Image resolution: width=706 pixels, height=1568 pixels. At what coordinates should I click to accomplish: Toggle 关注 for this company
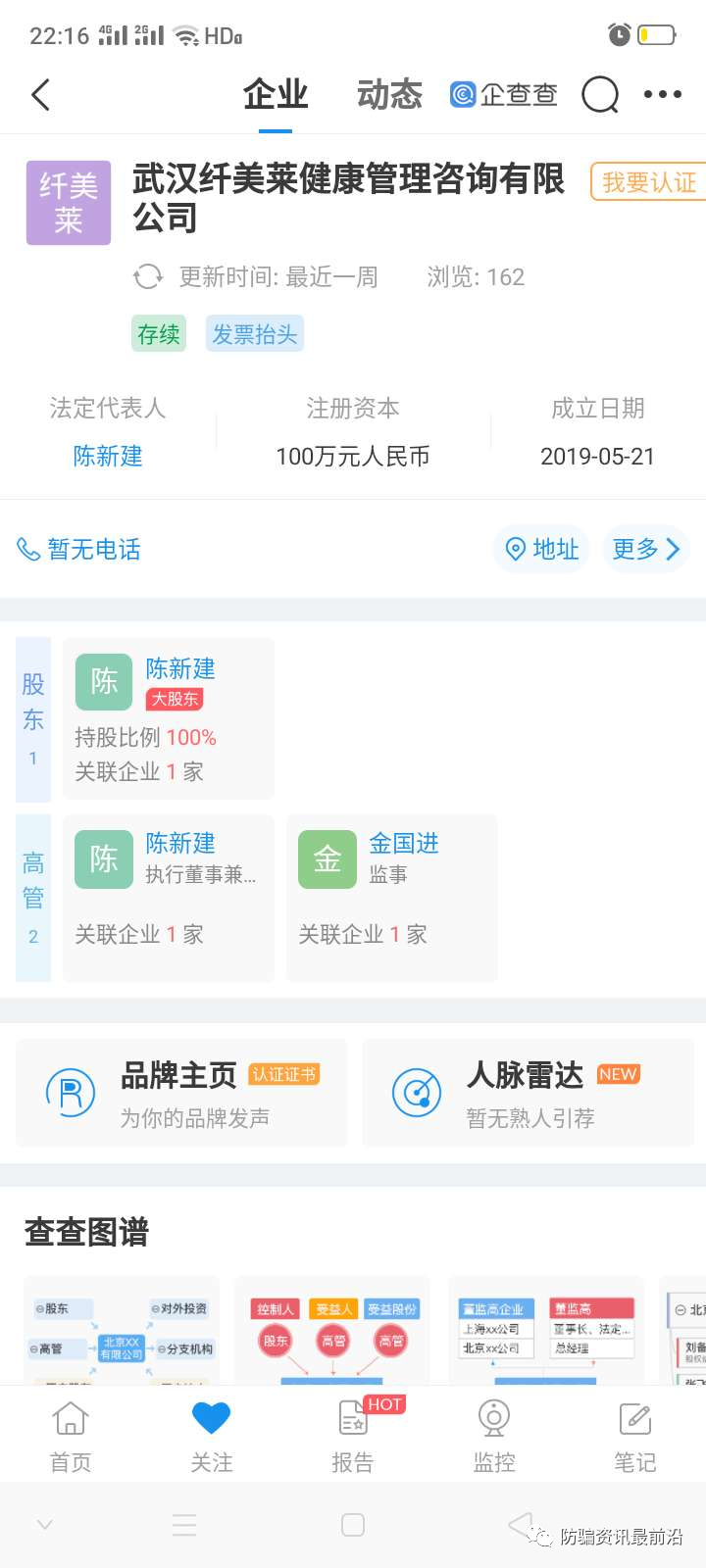(211, 1436)
